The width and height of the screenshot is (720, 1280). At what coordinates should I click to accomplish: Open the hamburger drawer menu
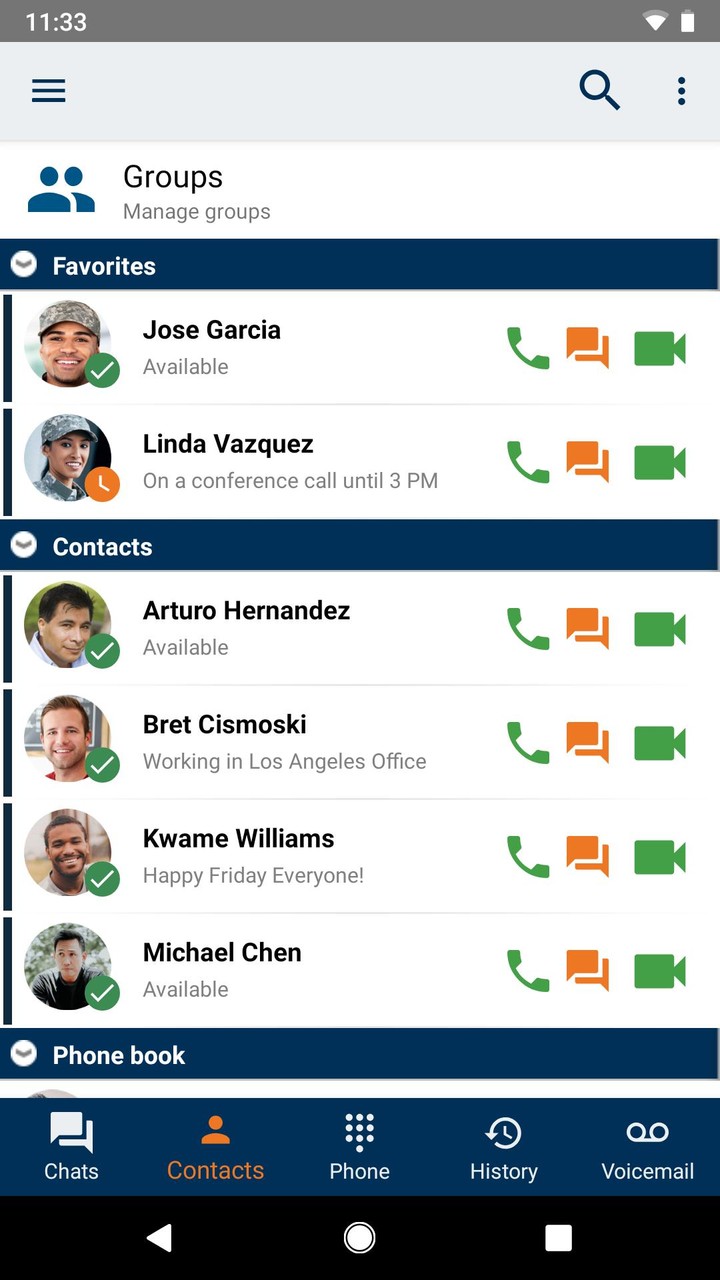(48, 91)
